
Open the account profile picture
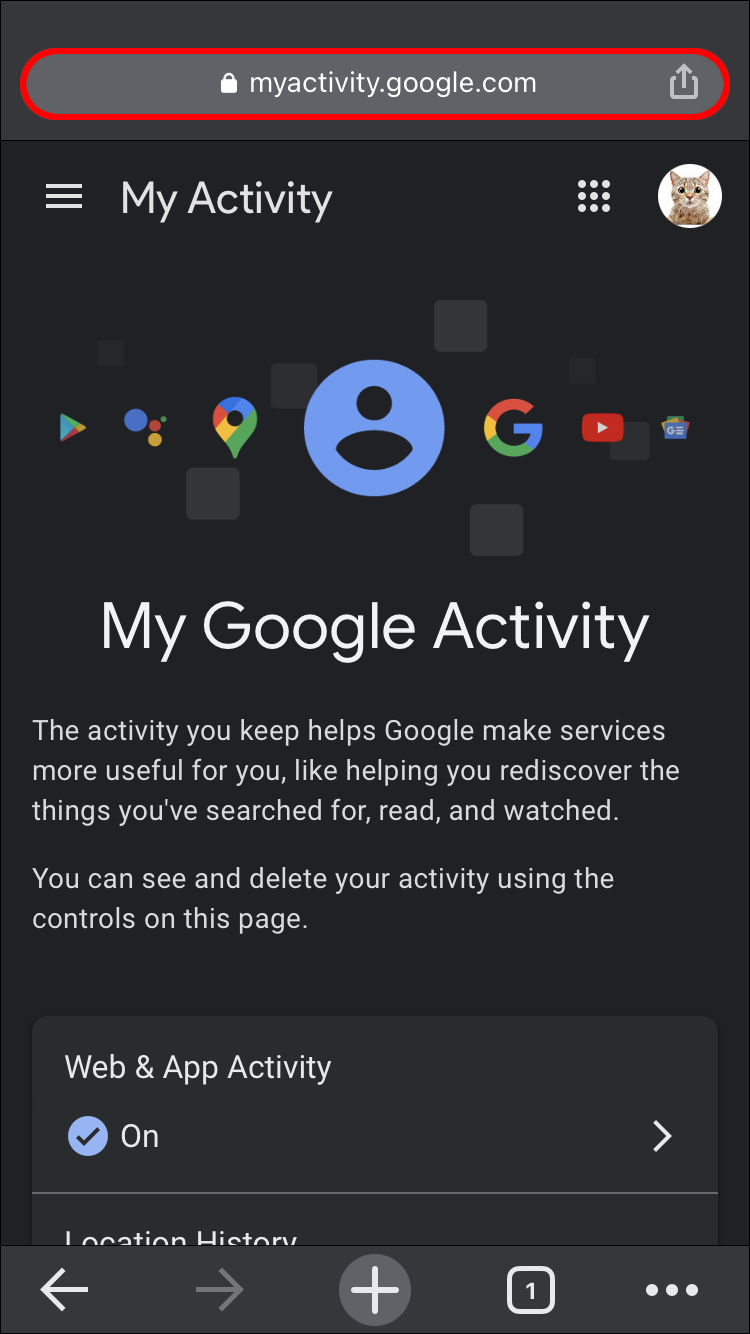click(x=689, y=197)
